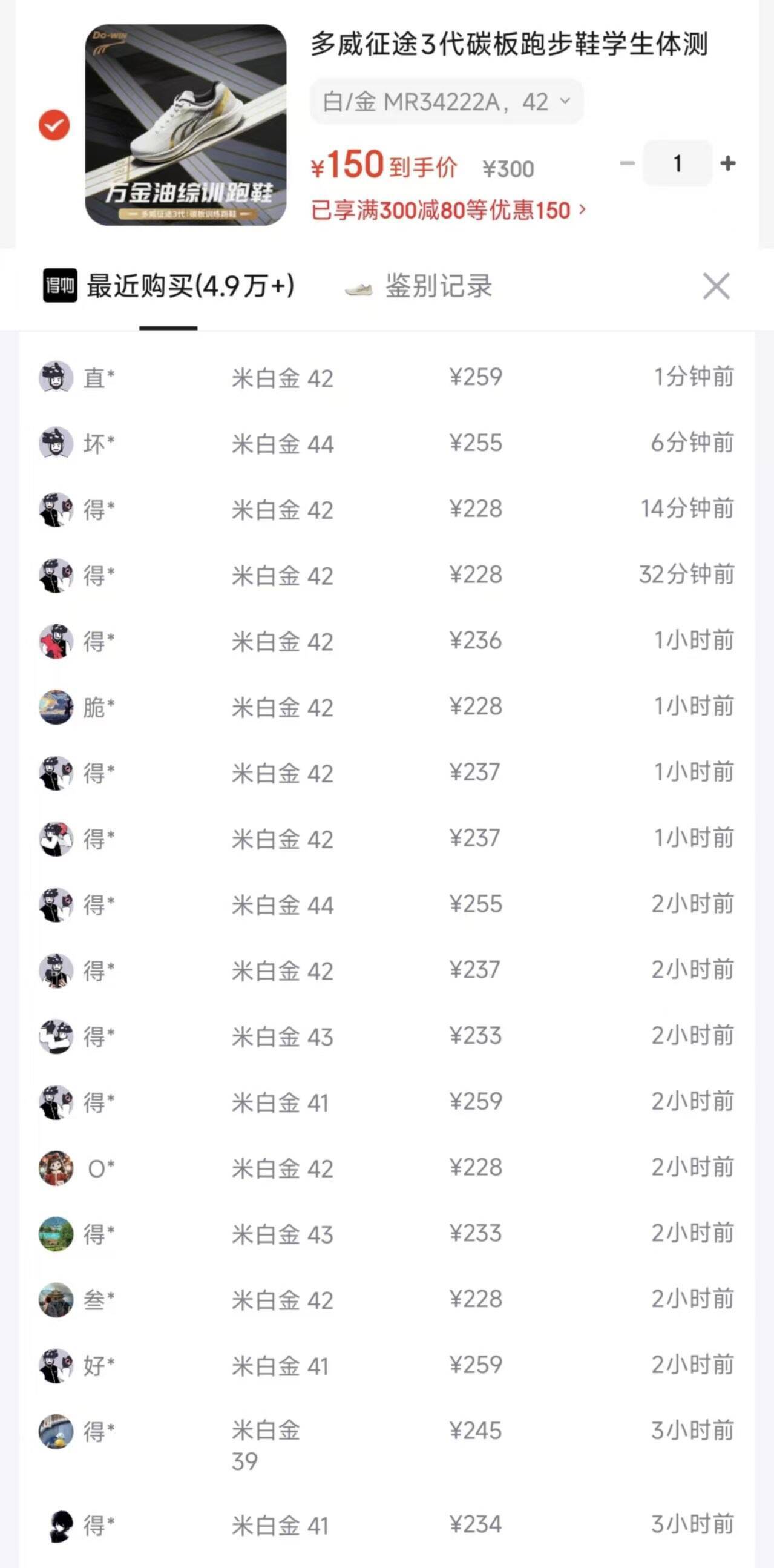Open the 白/金 MR34222A, 42 variant dropdown
This screenshot has width=774, height=1568.
[446, 102]
